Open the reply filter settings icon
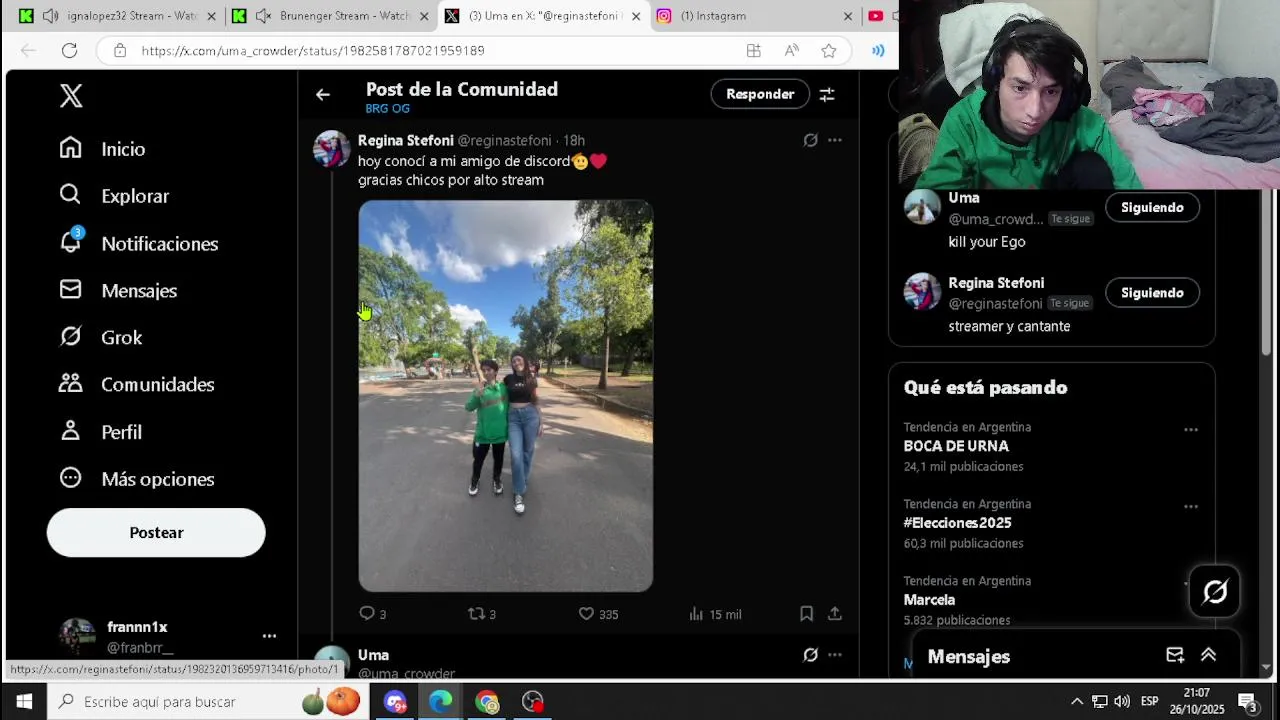The image size is (1280, 720). coord(827,94)
